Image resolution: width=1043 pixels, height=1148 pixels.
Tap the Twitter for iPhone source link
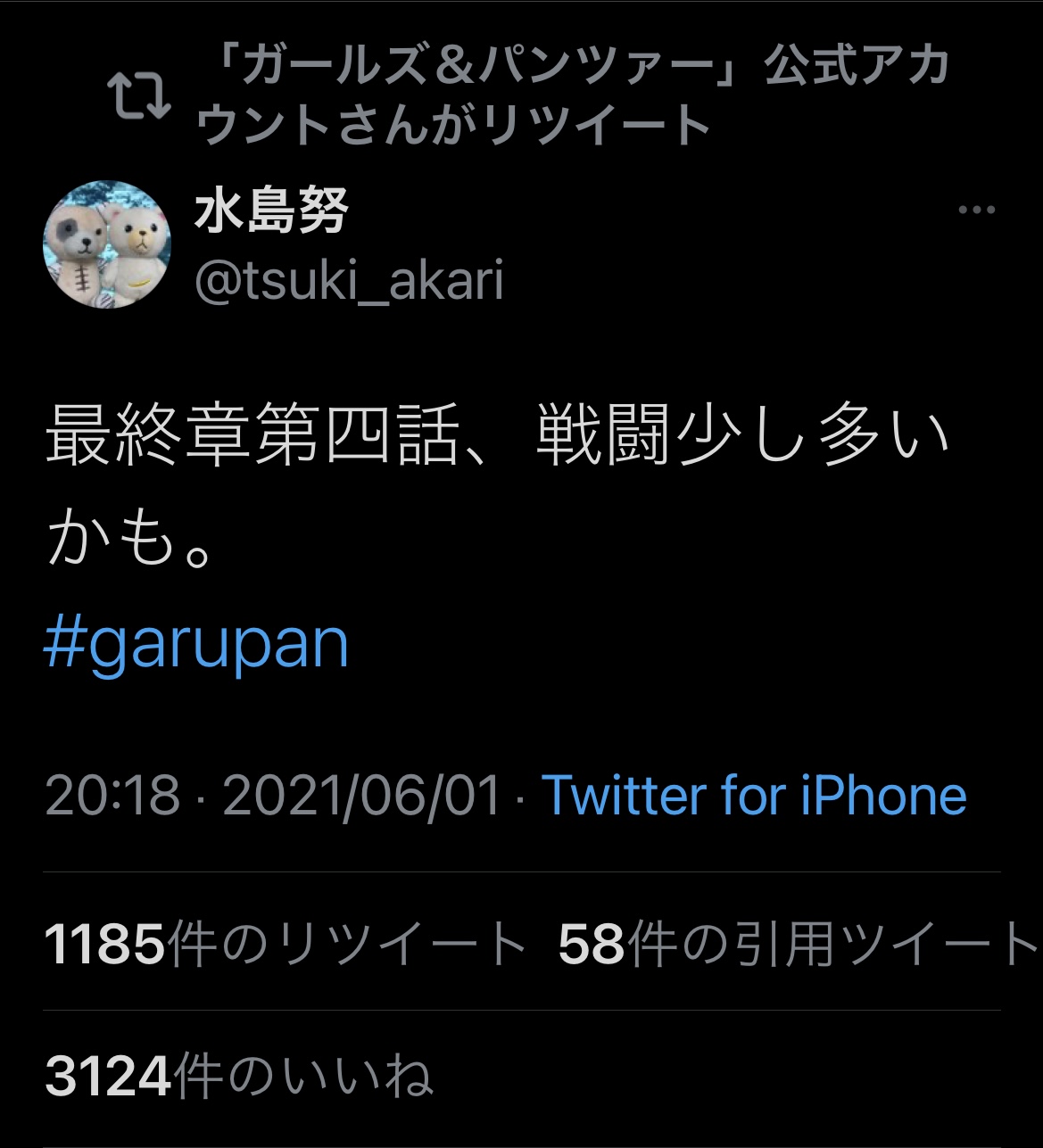coord(754,795)
